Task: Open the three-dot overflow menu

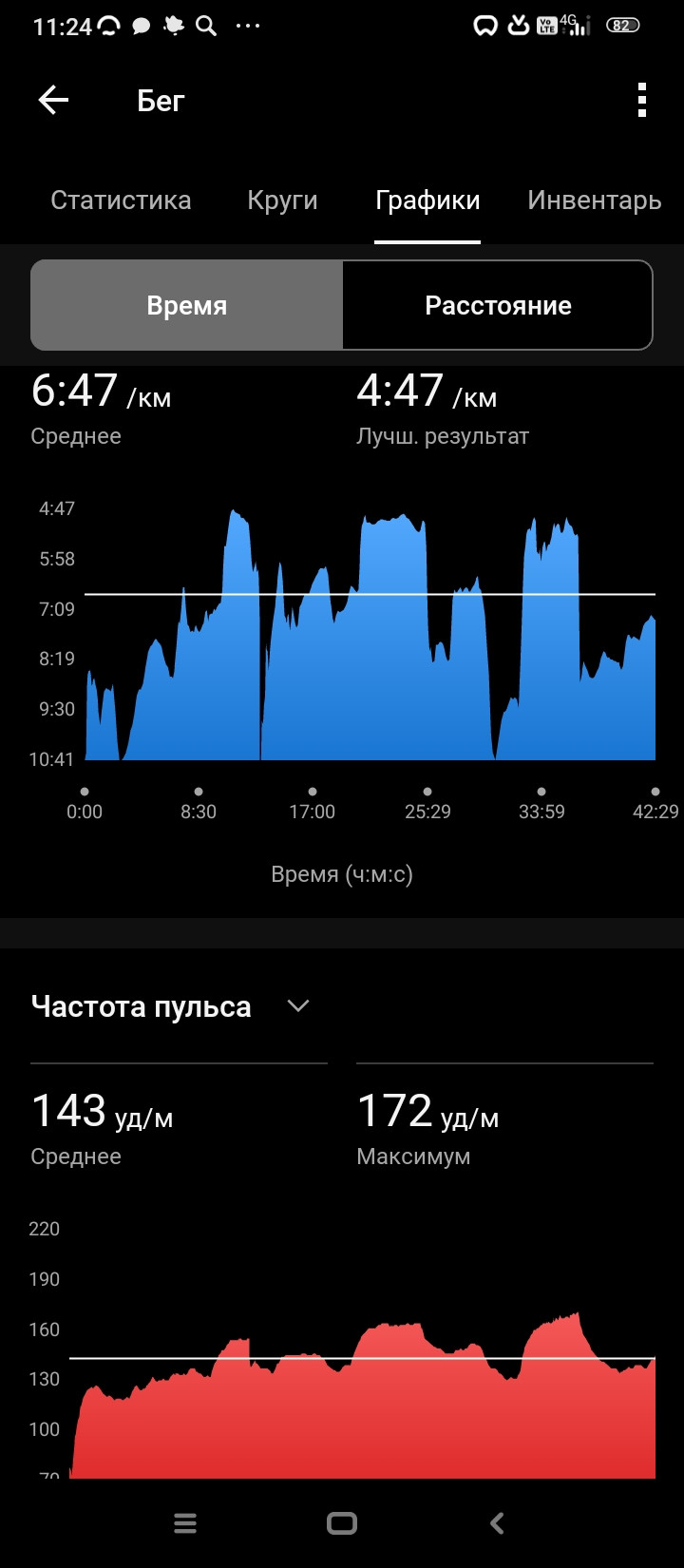Action: pyautogui.click(x=642, y=100)
